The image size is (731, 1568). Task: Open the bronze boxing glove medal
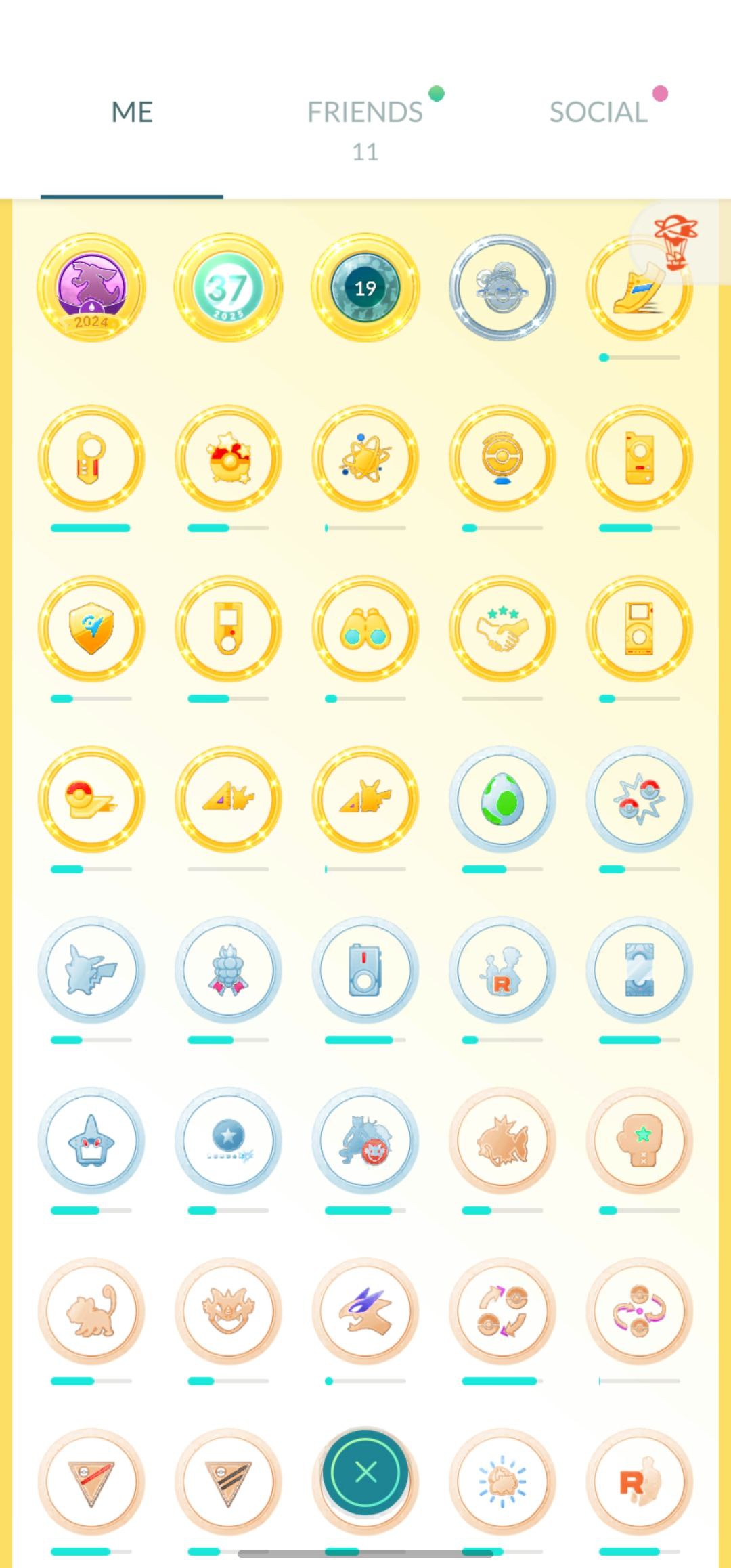coord(640,1141)
